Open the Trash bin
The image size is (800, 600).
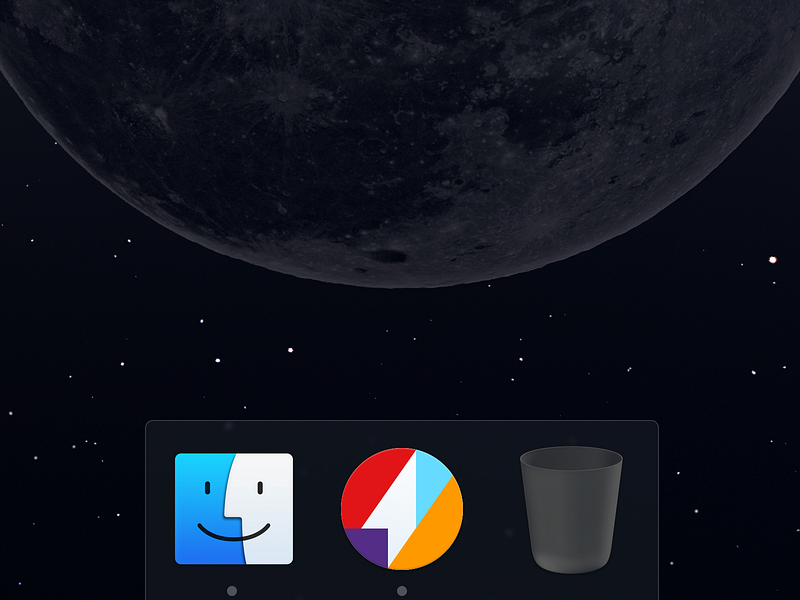click(571, 508)
